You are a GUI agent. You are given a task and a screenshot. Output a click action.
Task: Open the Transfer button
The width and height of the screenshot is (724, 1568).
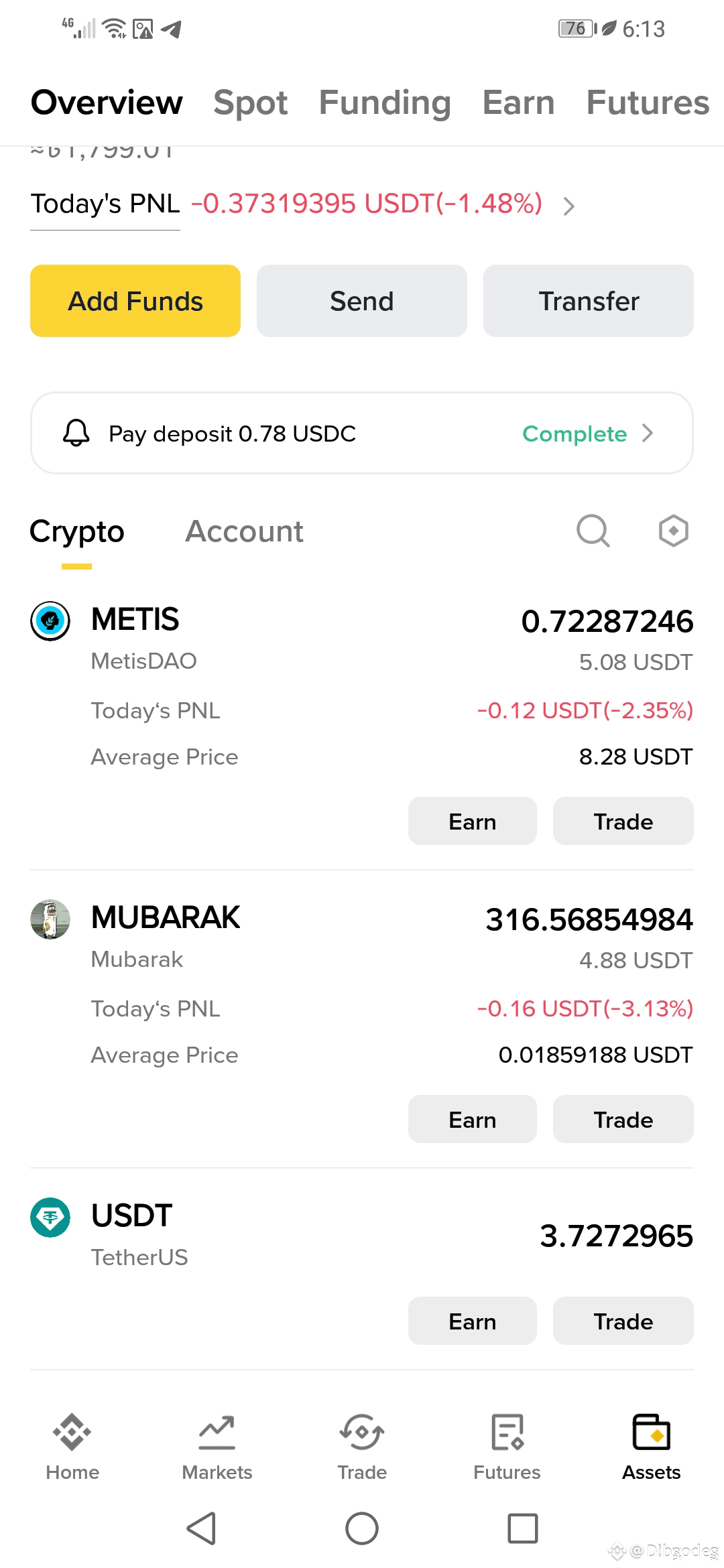[589, 301]
